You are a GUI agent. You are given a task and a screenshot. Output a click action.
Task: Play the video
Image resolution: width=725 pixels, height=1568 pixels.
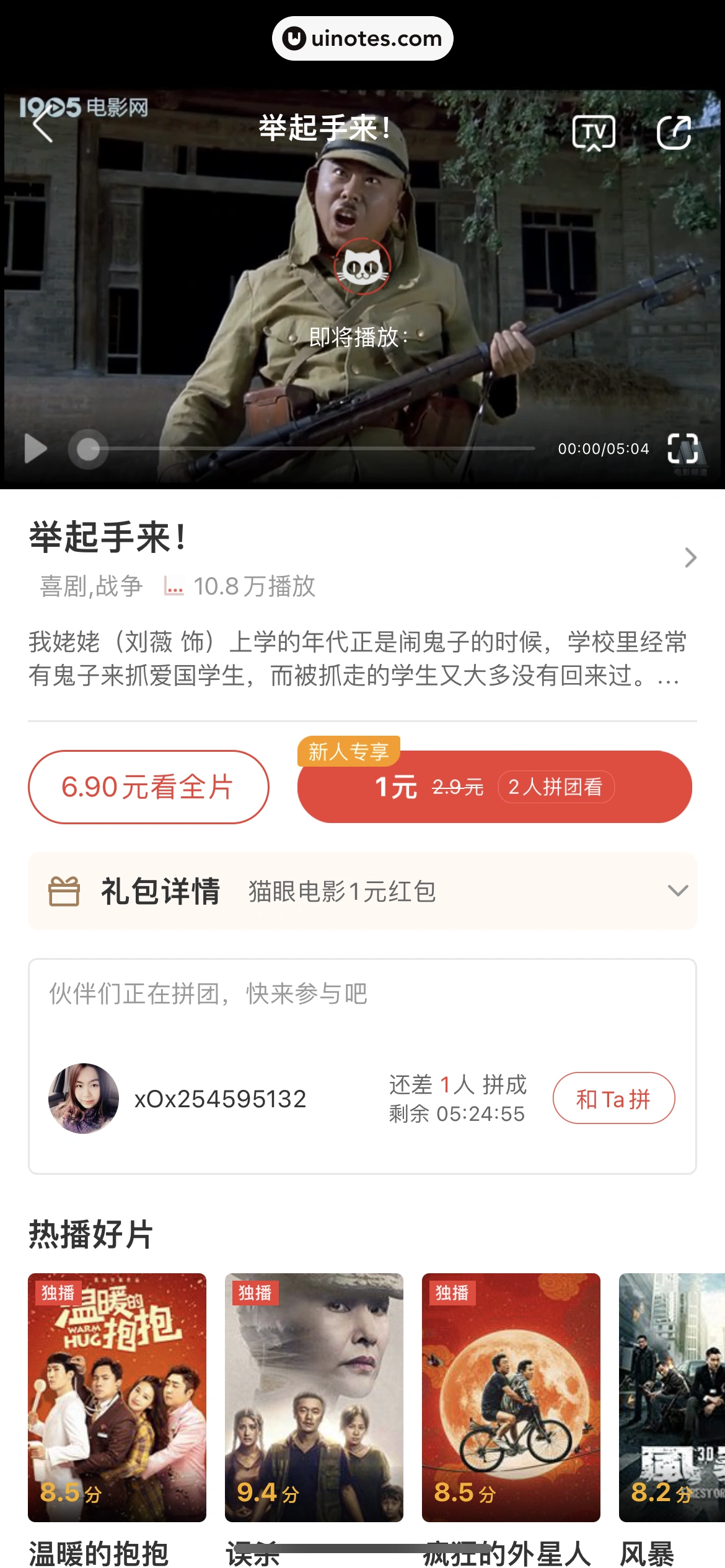pyautogui.click(x=35, y=448)
